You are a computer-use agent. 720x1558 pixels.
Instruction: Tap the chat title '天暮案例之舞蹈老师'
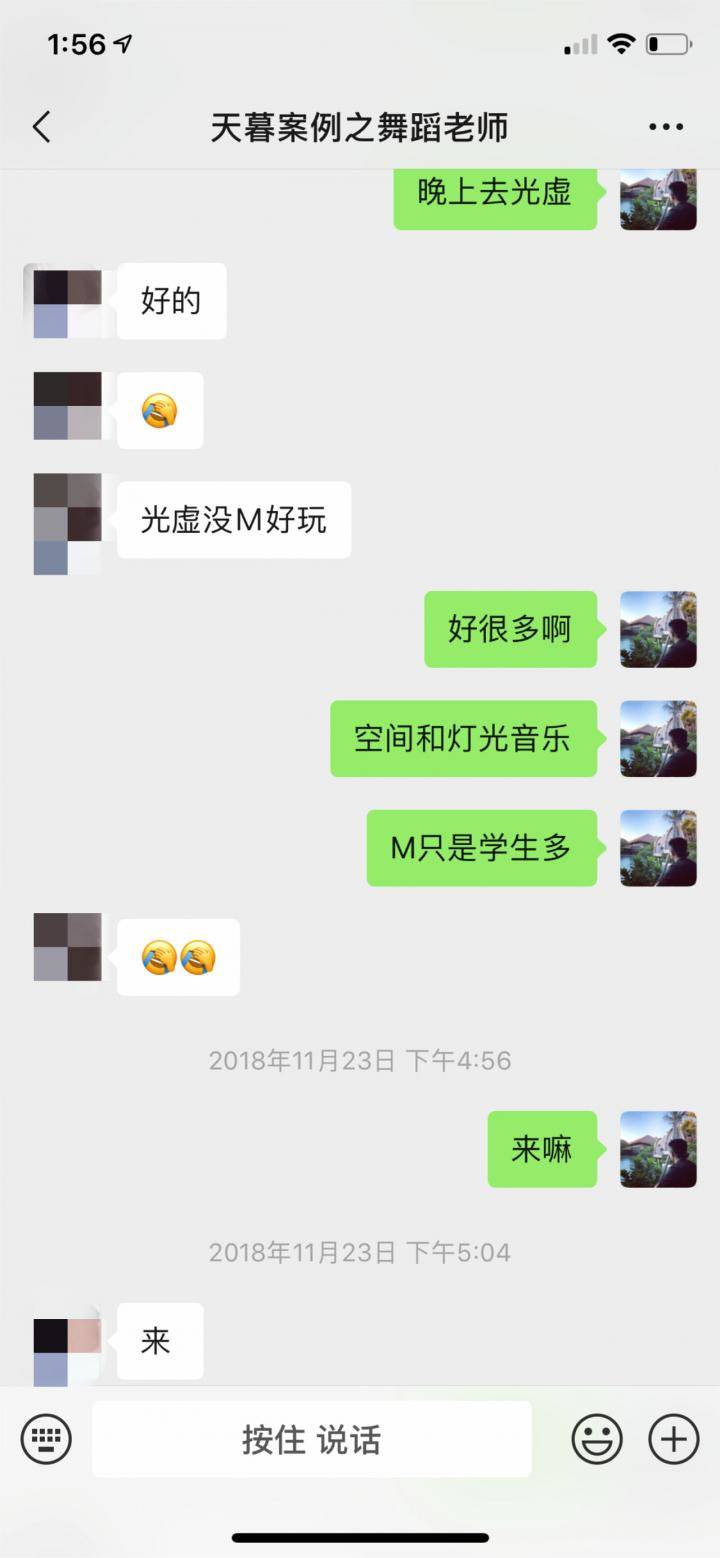(x=360, y=127)
